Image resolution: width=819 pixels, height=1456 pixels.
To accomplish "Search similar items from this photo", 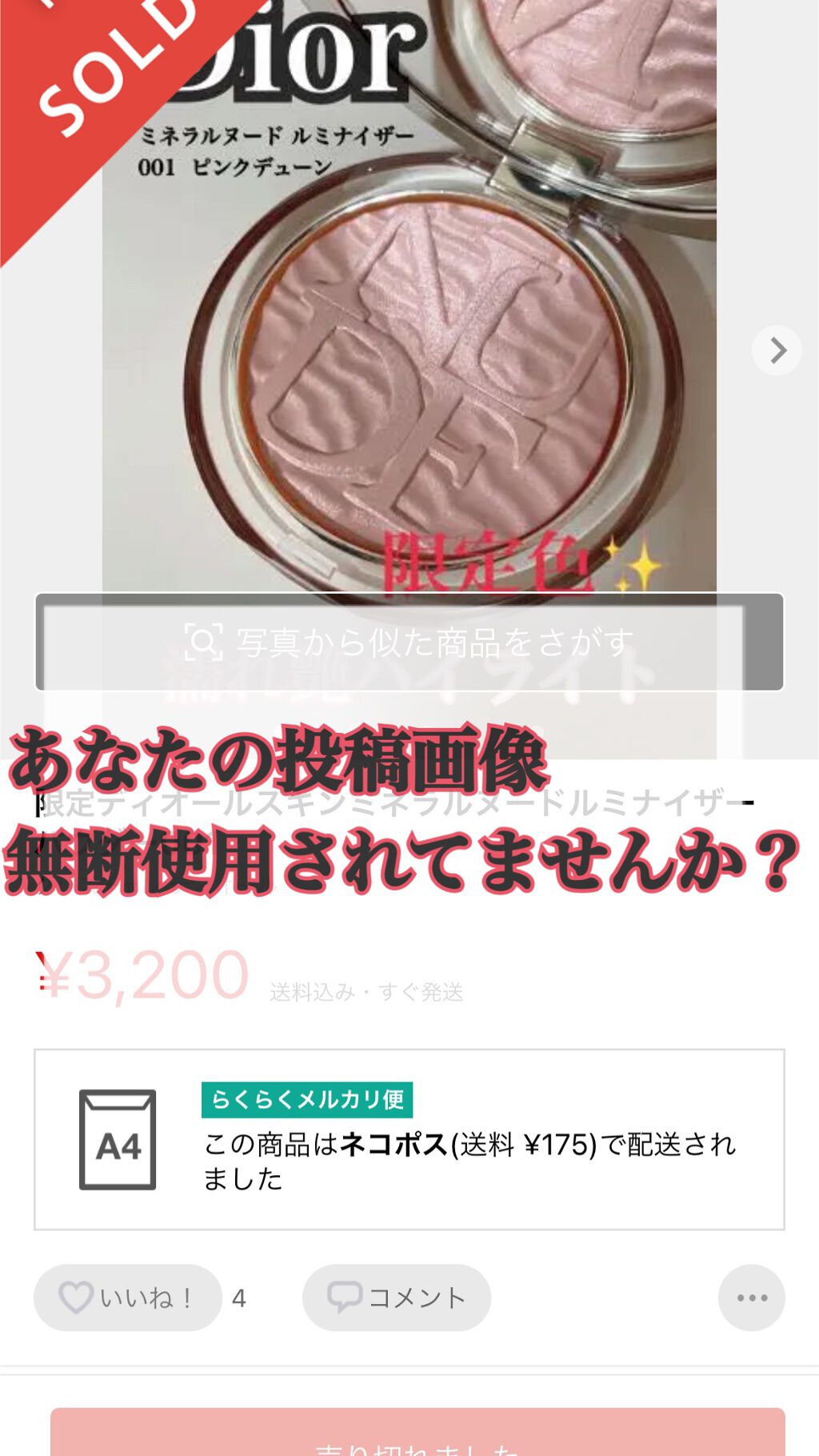I will (409, 642).
